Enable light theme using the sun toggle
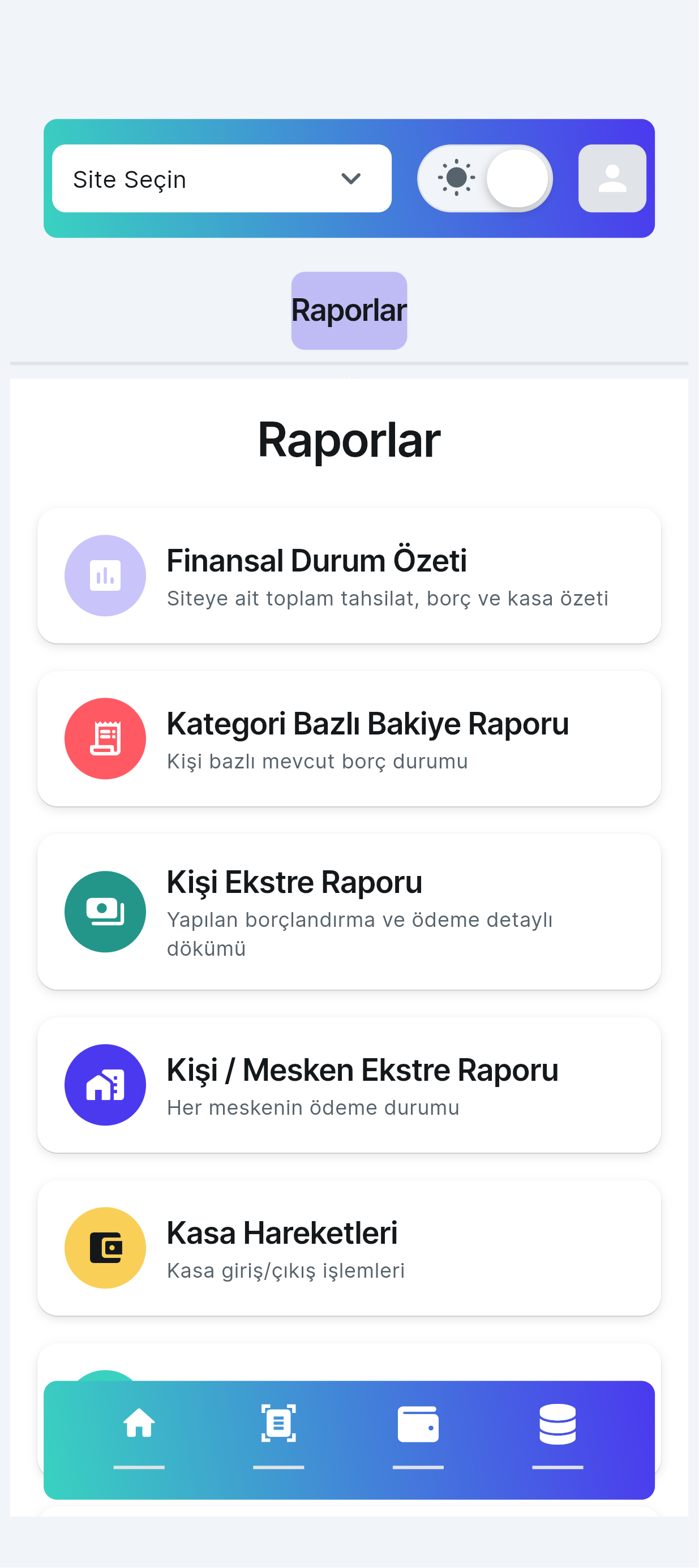The width and height of the screenshot is (699, 1568). click(485, 178)
